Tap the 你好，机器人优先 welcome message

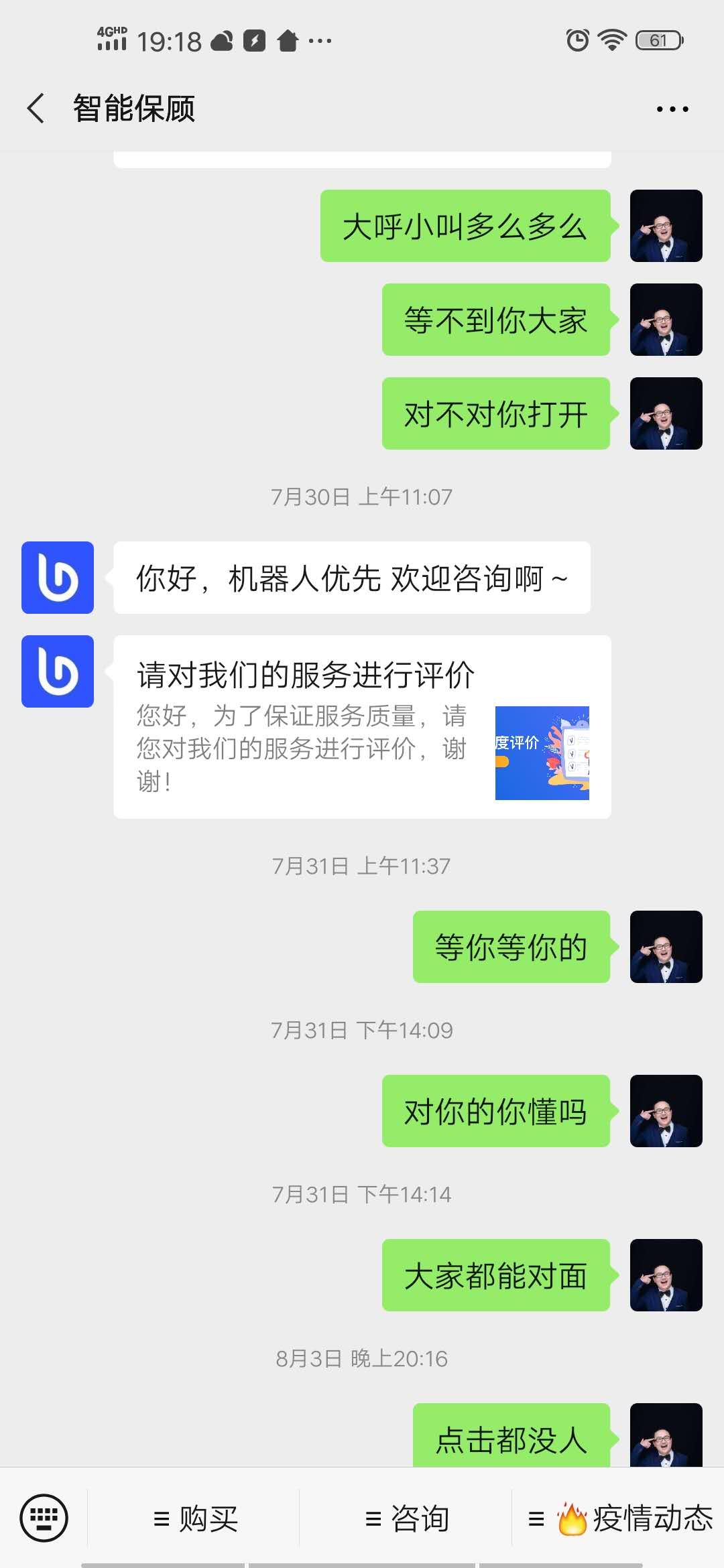[x=352, y=578]
